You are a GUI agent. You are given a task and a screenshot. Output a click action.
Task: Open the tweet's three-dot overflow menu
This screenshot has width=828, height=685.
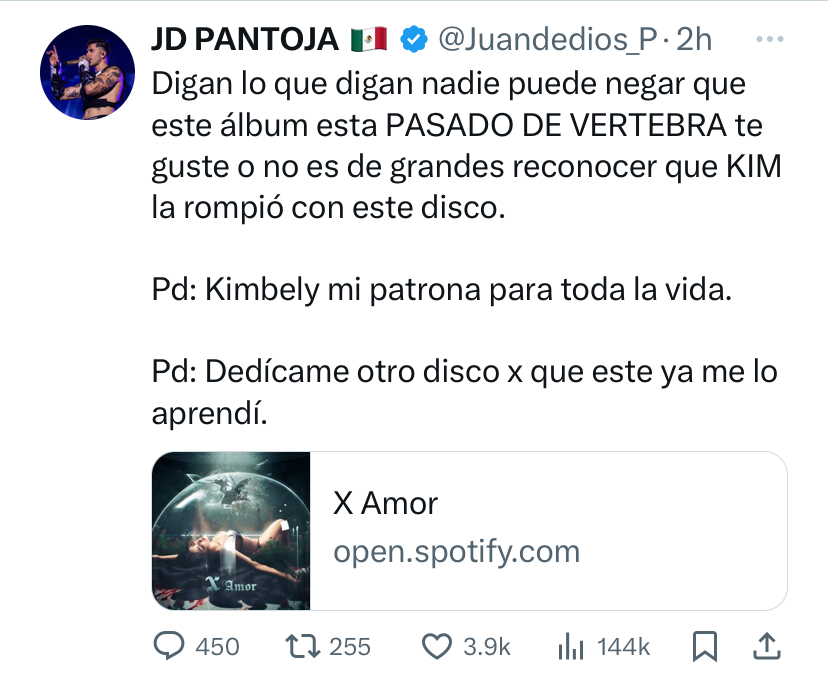769,40
